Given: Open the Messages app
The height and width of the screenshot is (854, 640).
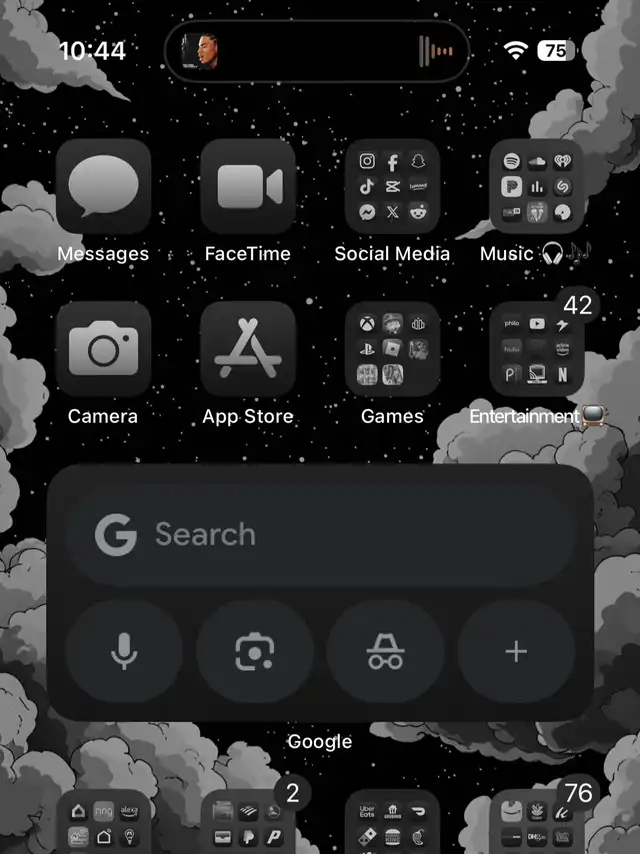Looking at the screenshot, I should pyautogui.click(x=103, y=186).
